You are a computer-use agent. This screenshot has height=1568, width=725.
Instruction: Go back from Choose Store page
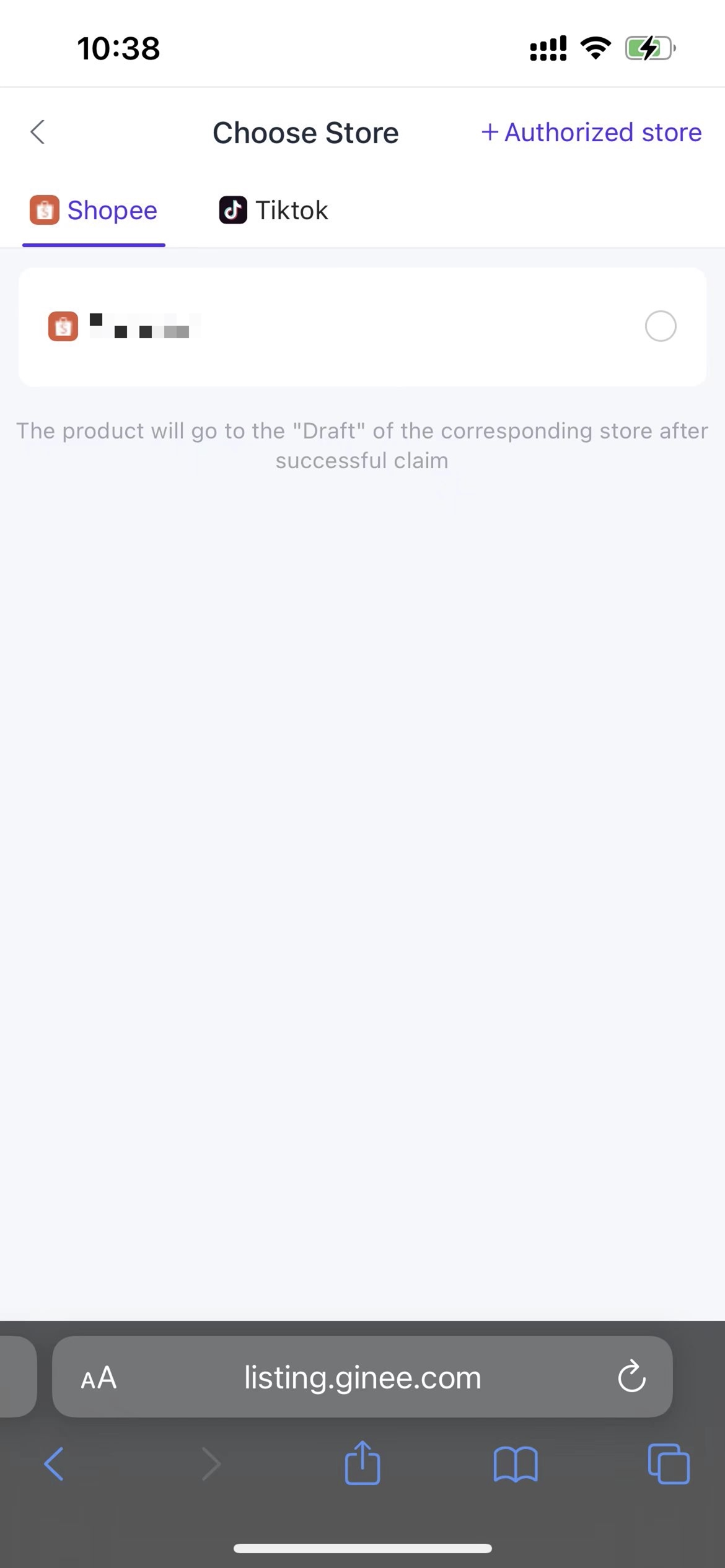click(38, 132)
